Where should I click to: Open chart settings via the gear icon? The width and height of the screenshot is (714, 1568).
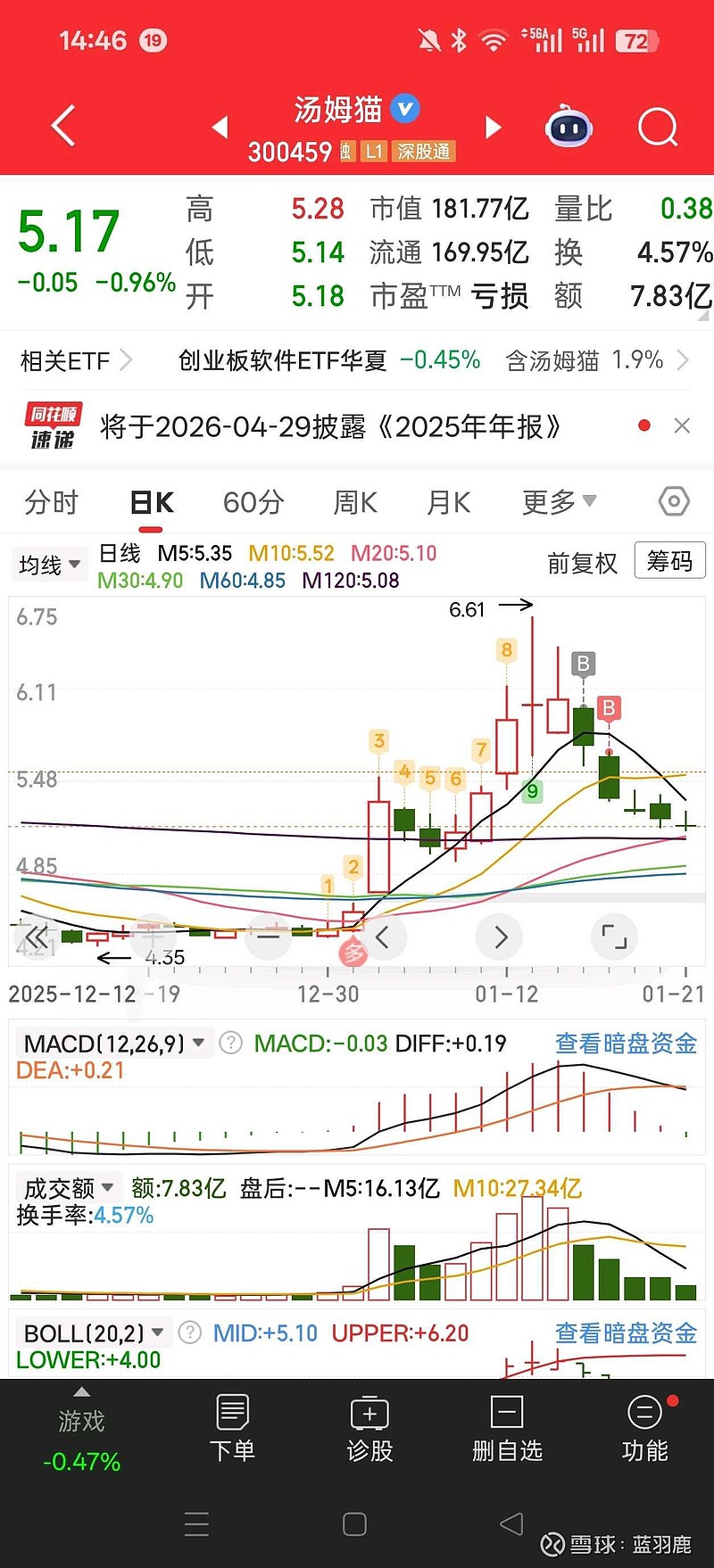pyautogui.click(x=673, y=502)
